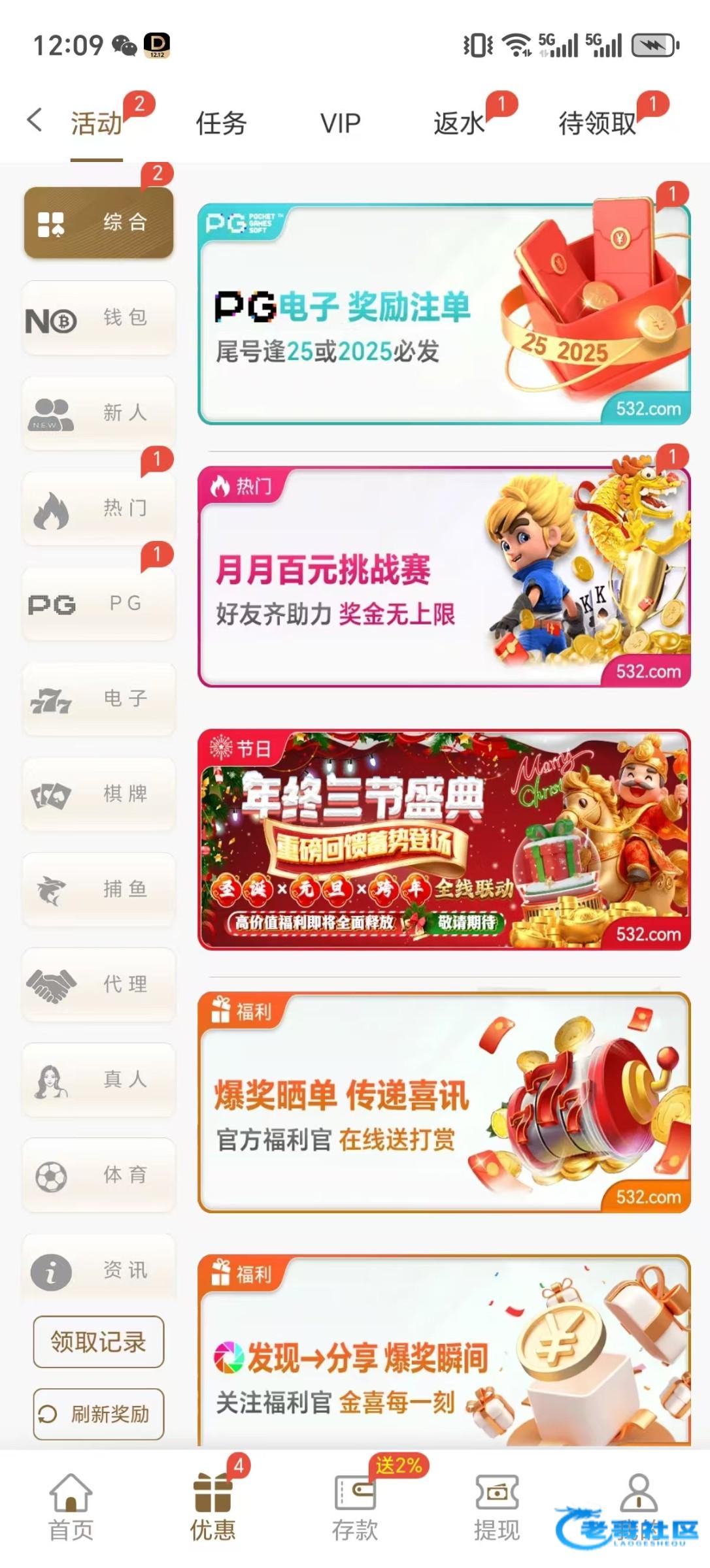
Task: Open the 爆奖晒单 传递喜讯 banner
Action: coord(444,1102)
